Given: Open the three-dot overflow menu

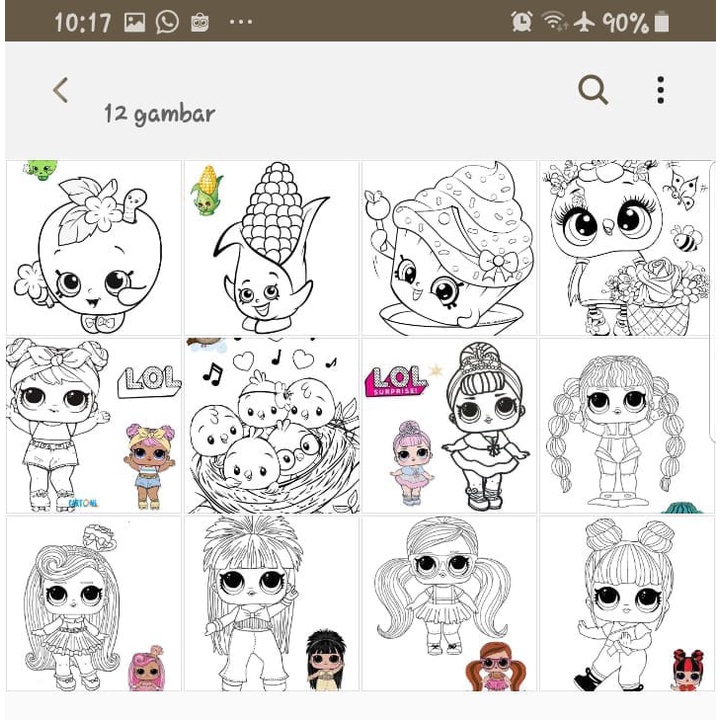Looking at the screenshot, I should pyautogui.click(x=660, y=90).
